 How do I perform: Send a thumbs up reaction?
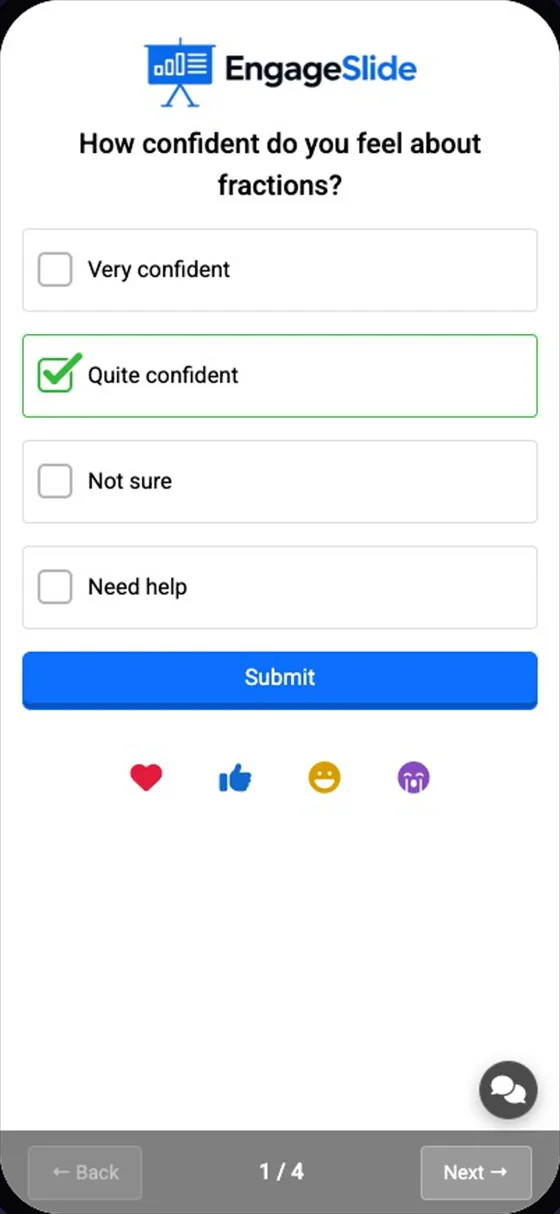coord(235,777)
